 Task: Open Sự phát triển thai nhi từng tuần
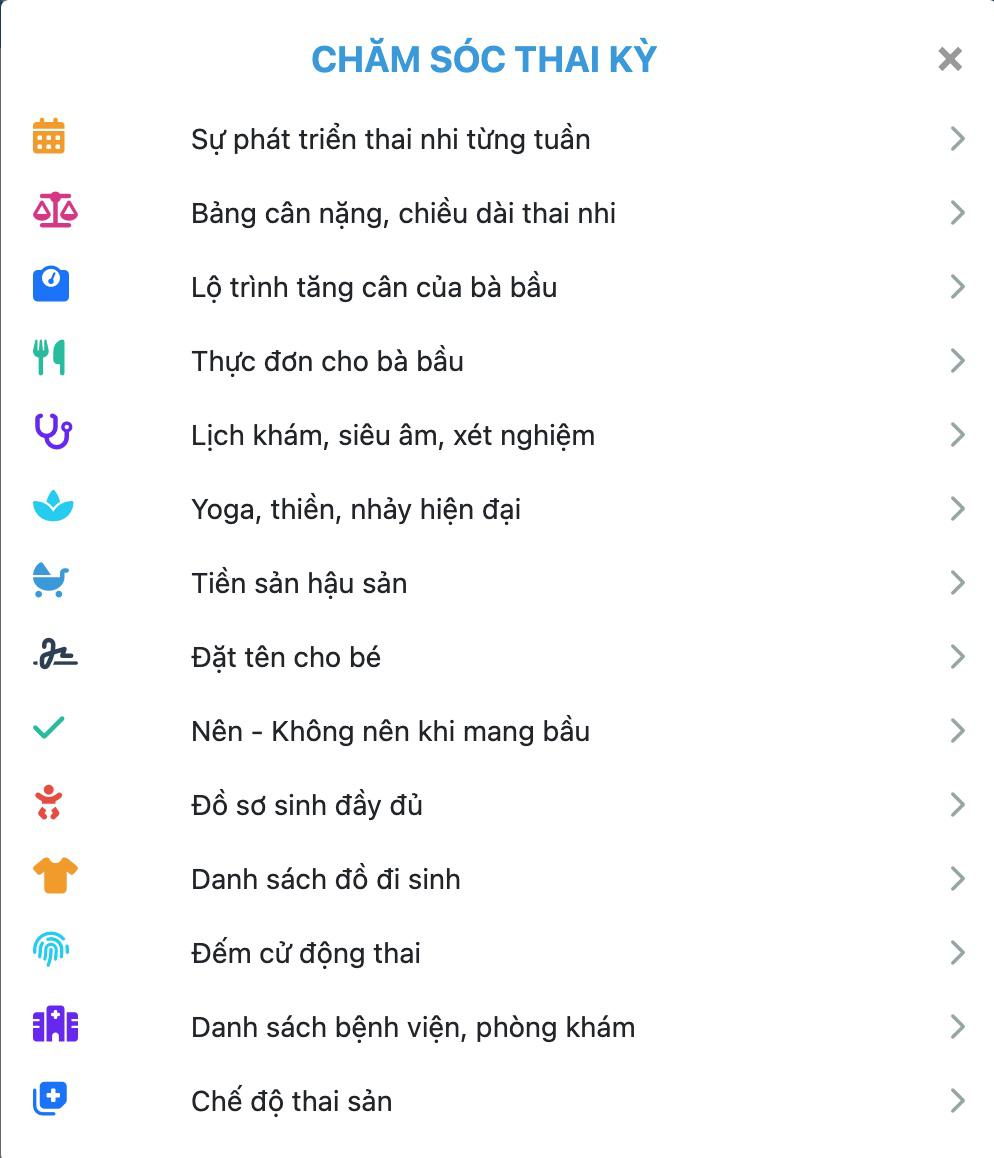tap(390, 138)
